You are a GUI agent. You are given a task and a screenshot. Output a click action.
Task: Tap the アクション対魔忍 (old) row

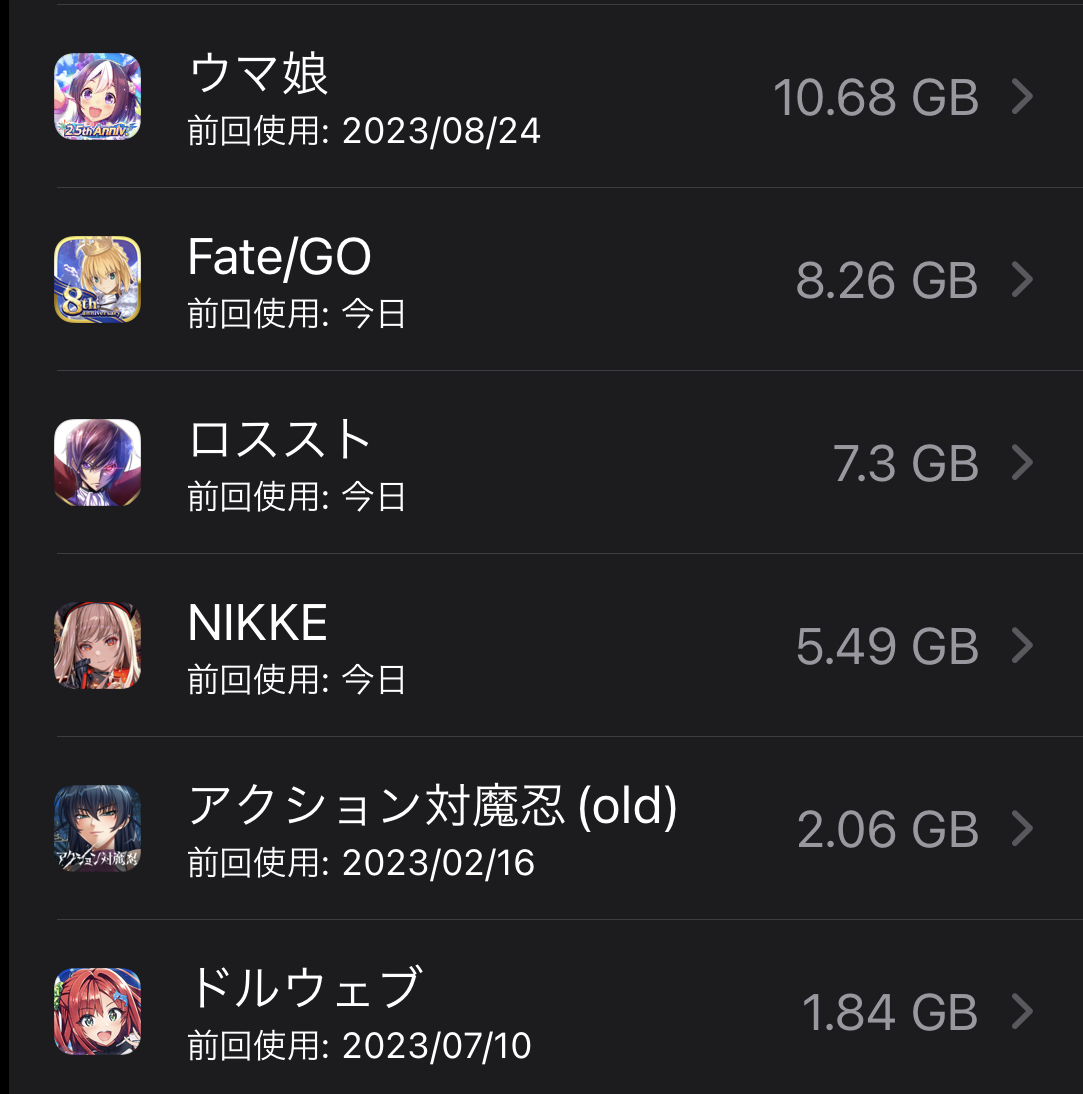pyautogui.click(x=540, y=829)
